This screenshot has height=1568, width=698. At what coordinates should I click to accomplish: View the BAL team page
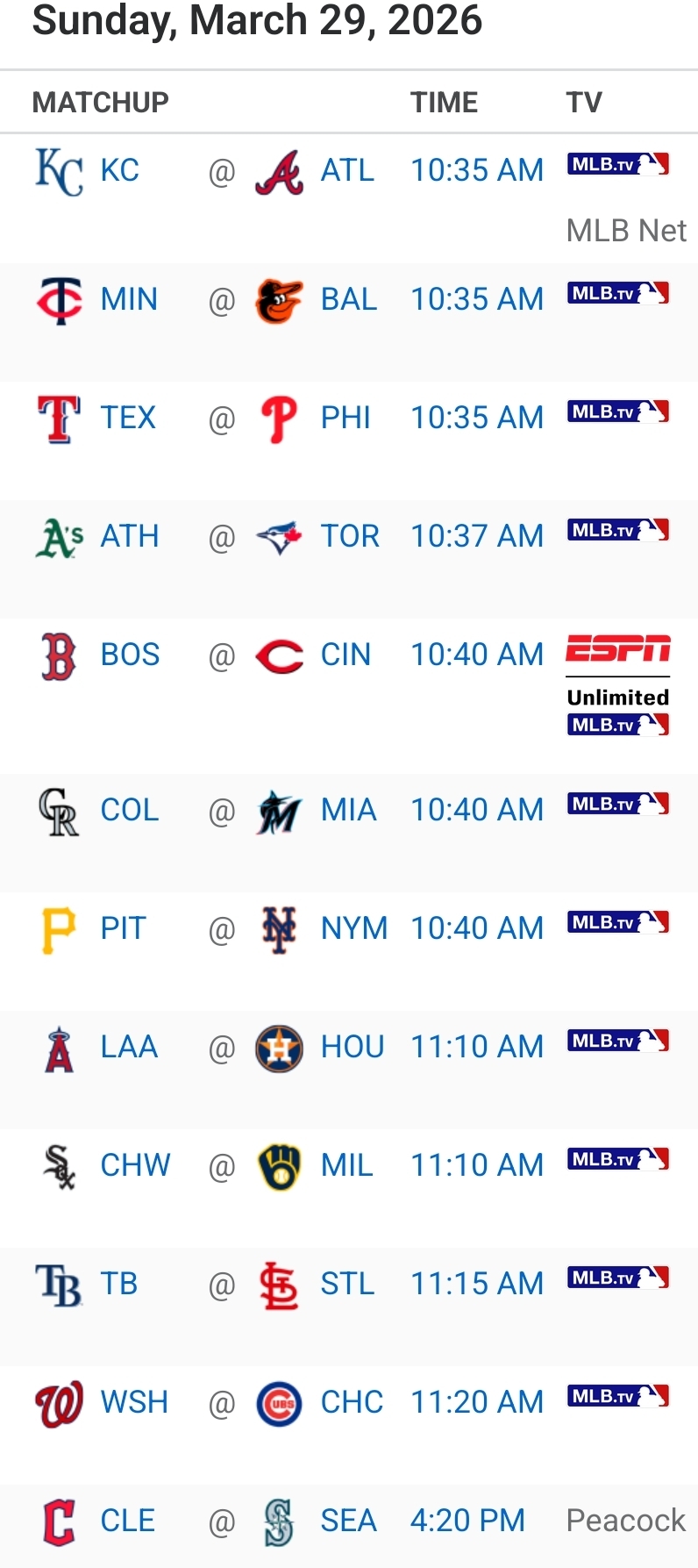click(348, 299)
